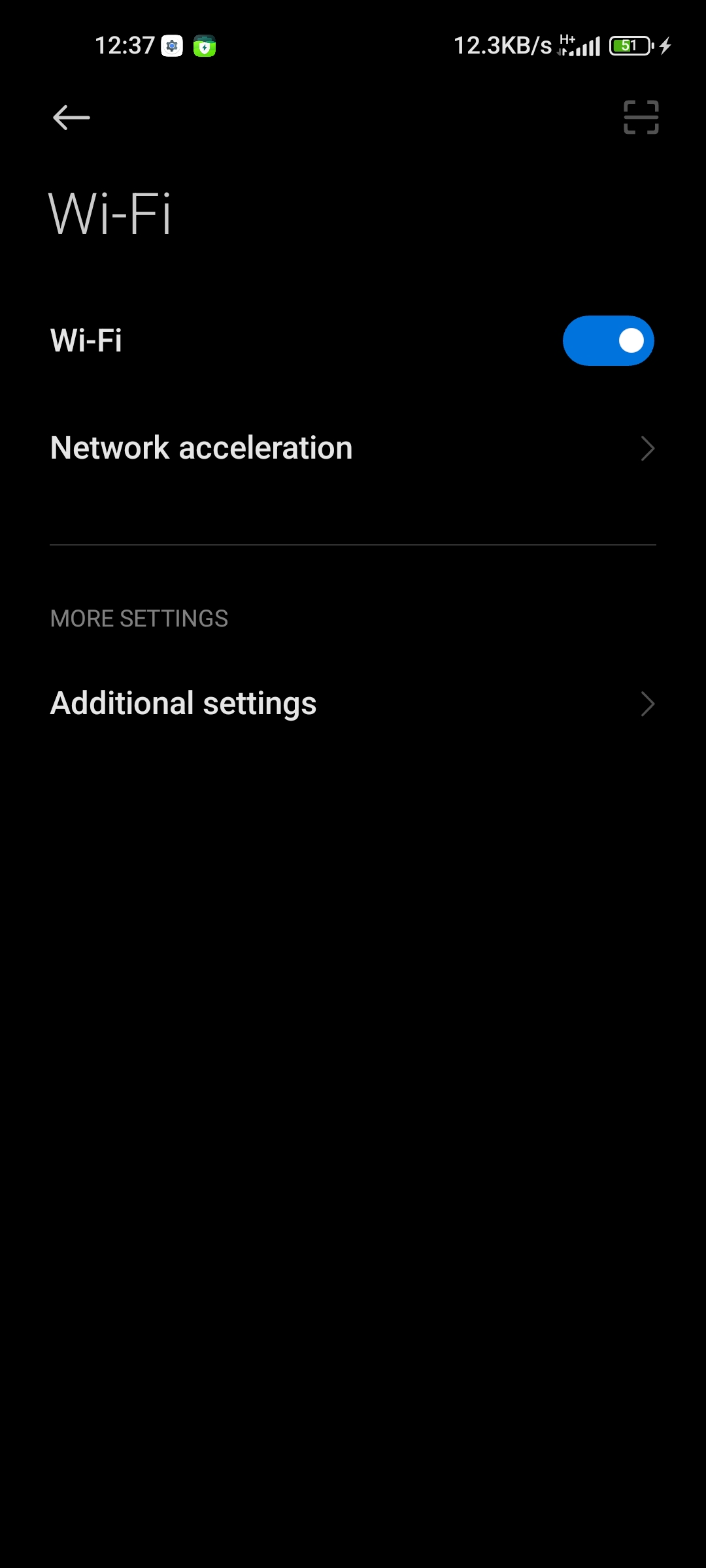
Task: Turn off the Wi-Fi switch
Action: (608, 340)
